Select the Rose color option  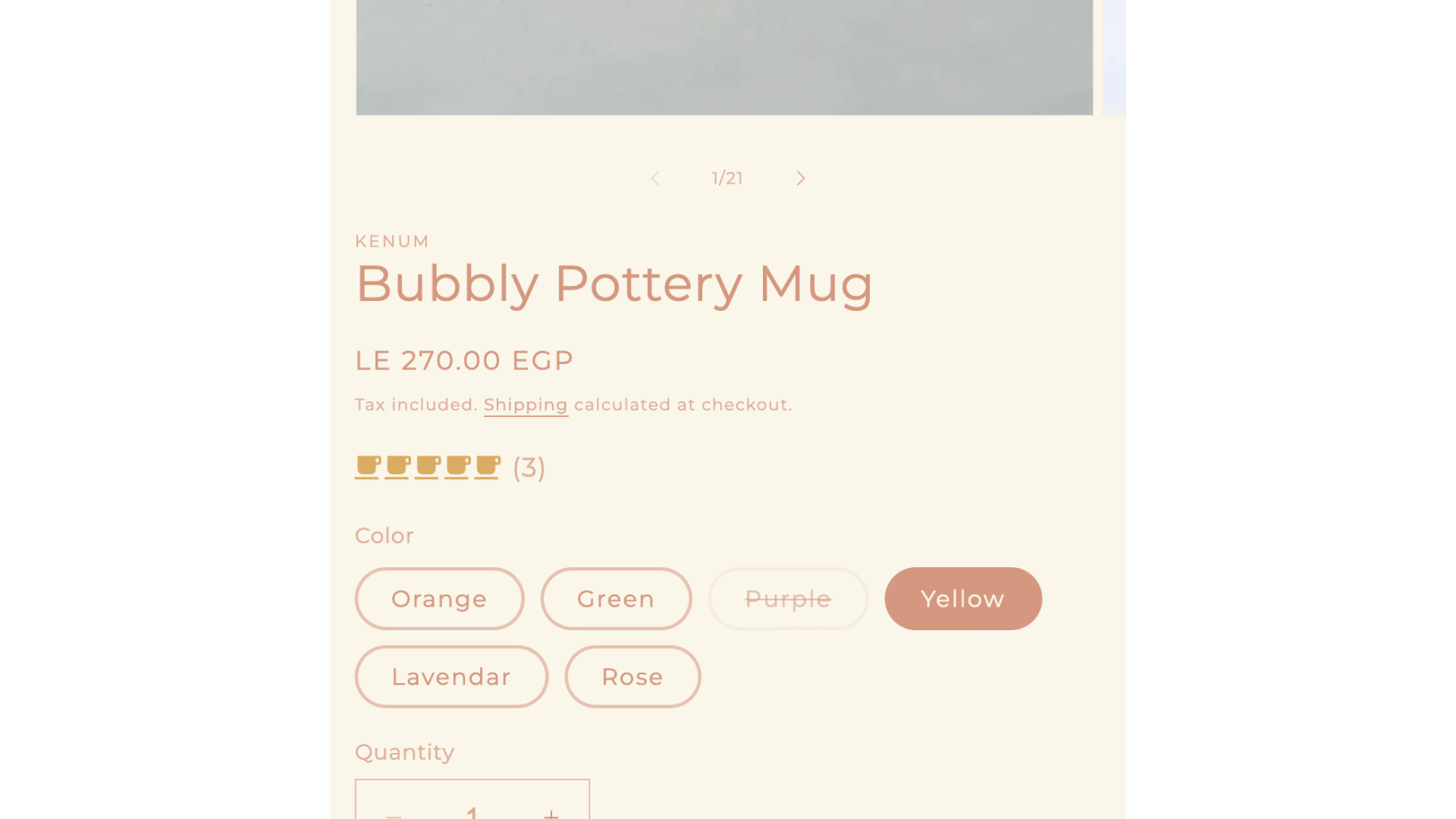[632, 676]
